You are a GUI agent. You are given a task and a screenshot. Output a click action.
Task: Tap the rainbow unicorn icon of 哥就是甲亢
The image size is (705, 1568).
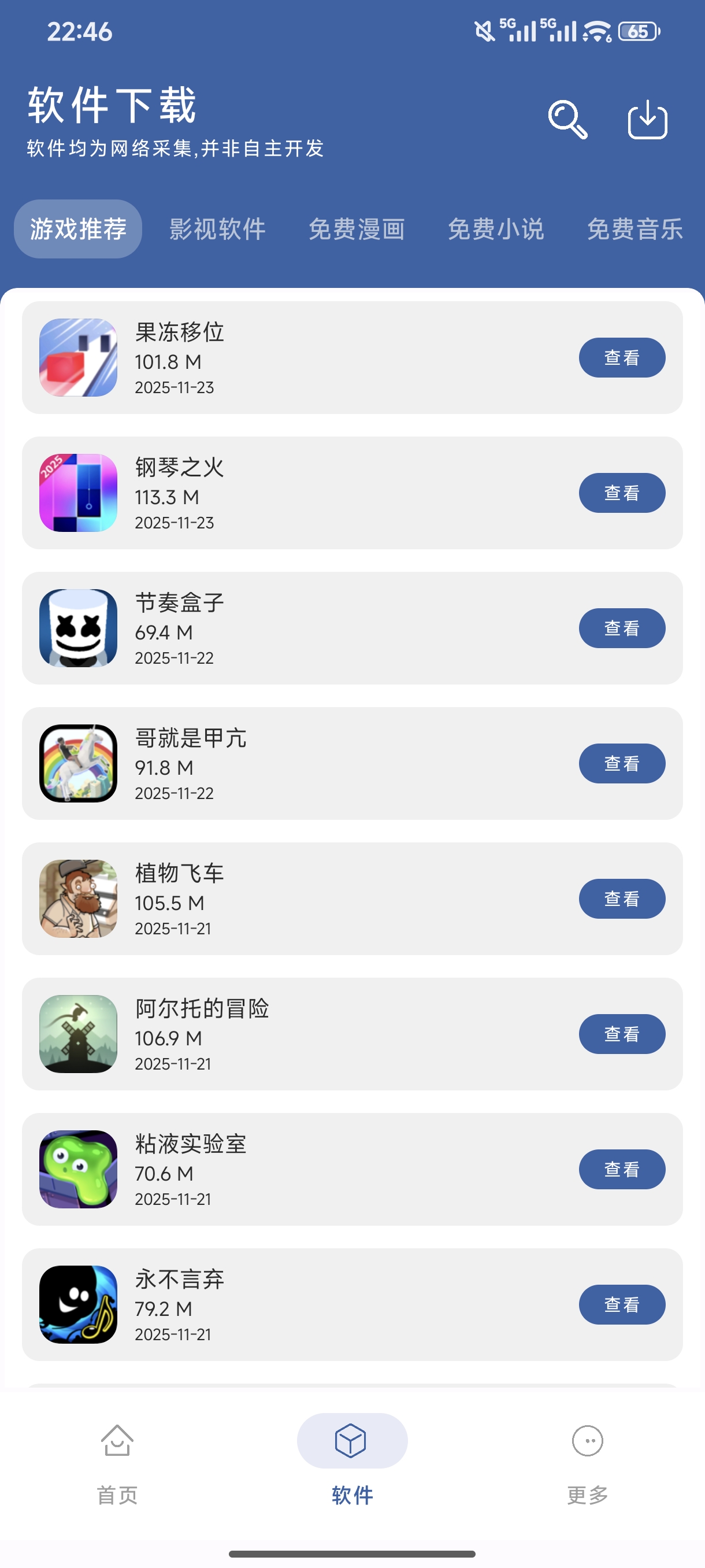(78, 763)
